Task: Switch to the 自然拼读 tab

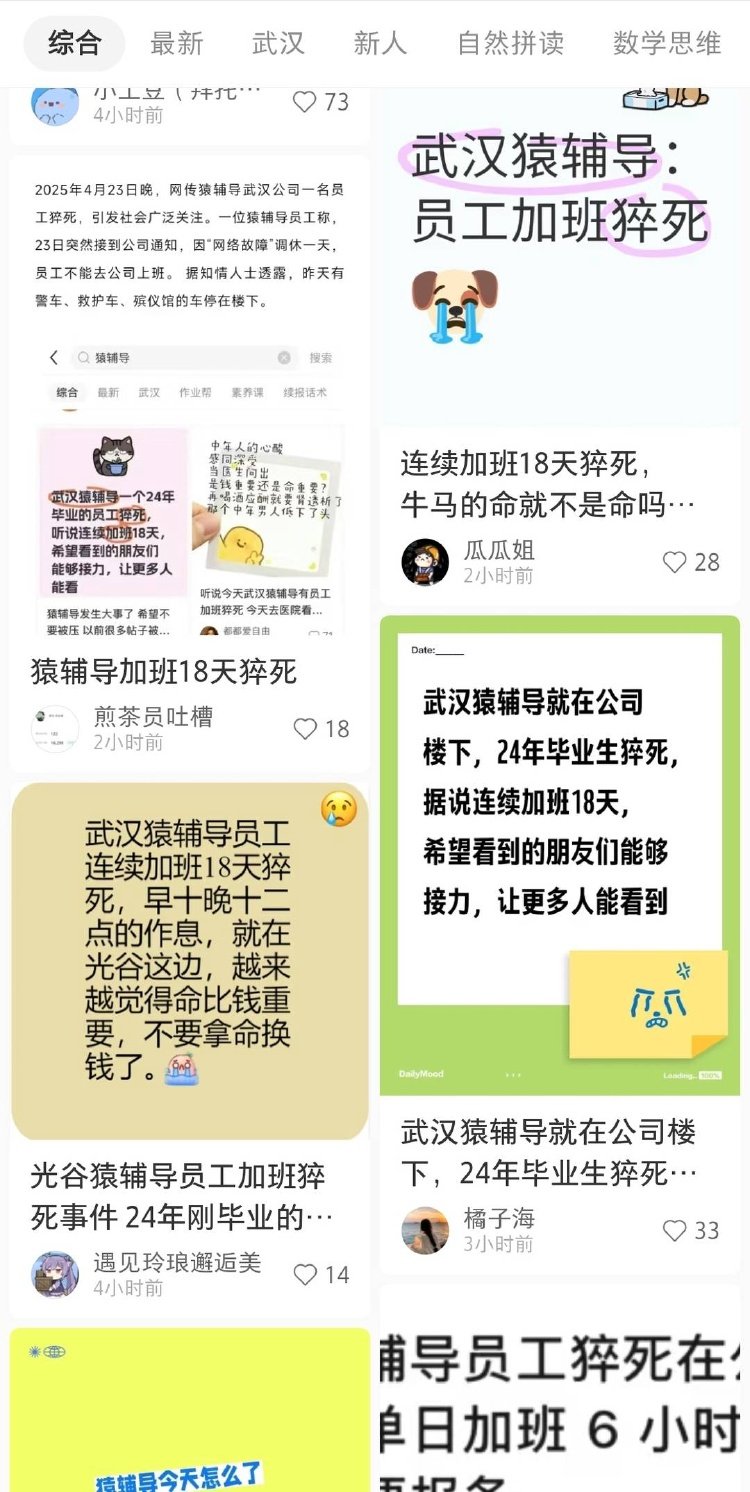Action: [x=510, y=44]
